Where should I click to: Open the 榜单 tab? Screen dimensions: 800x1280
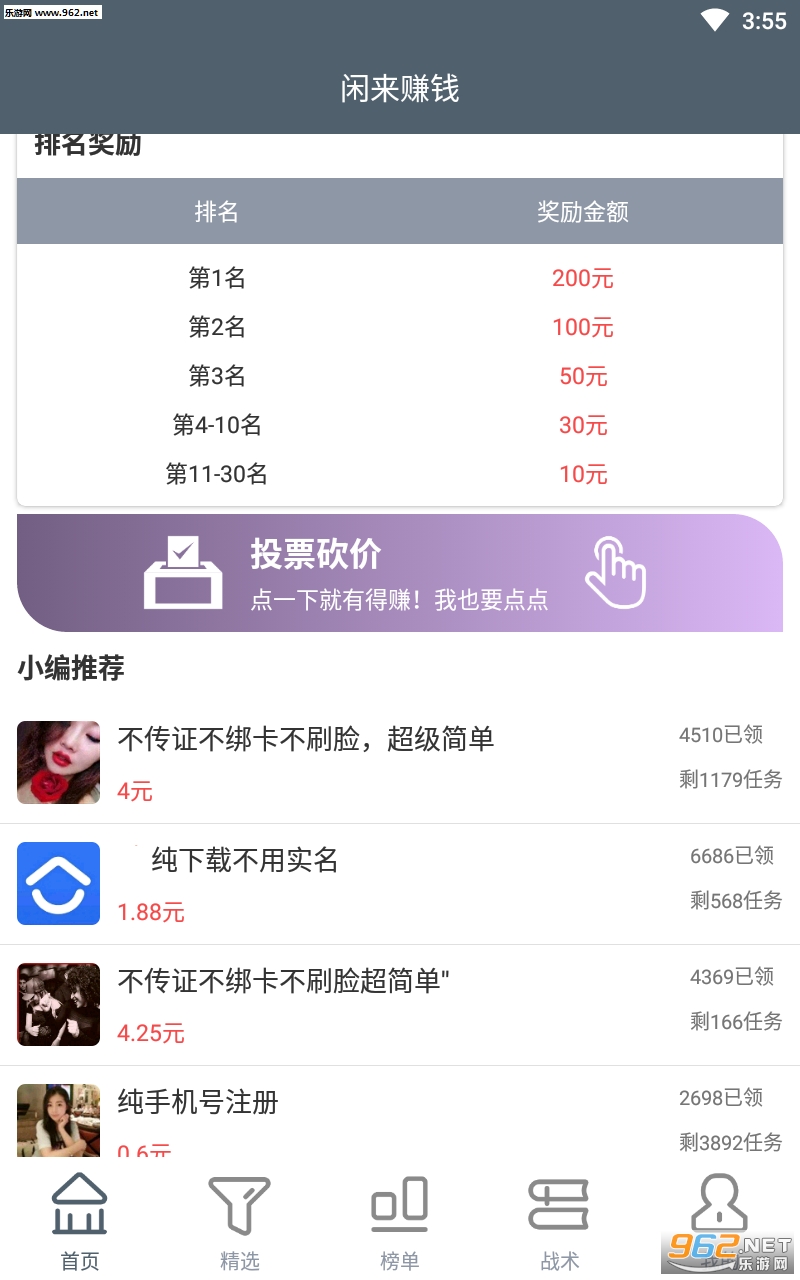click(x=400, y=1220)
